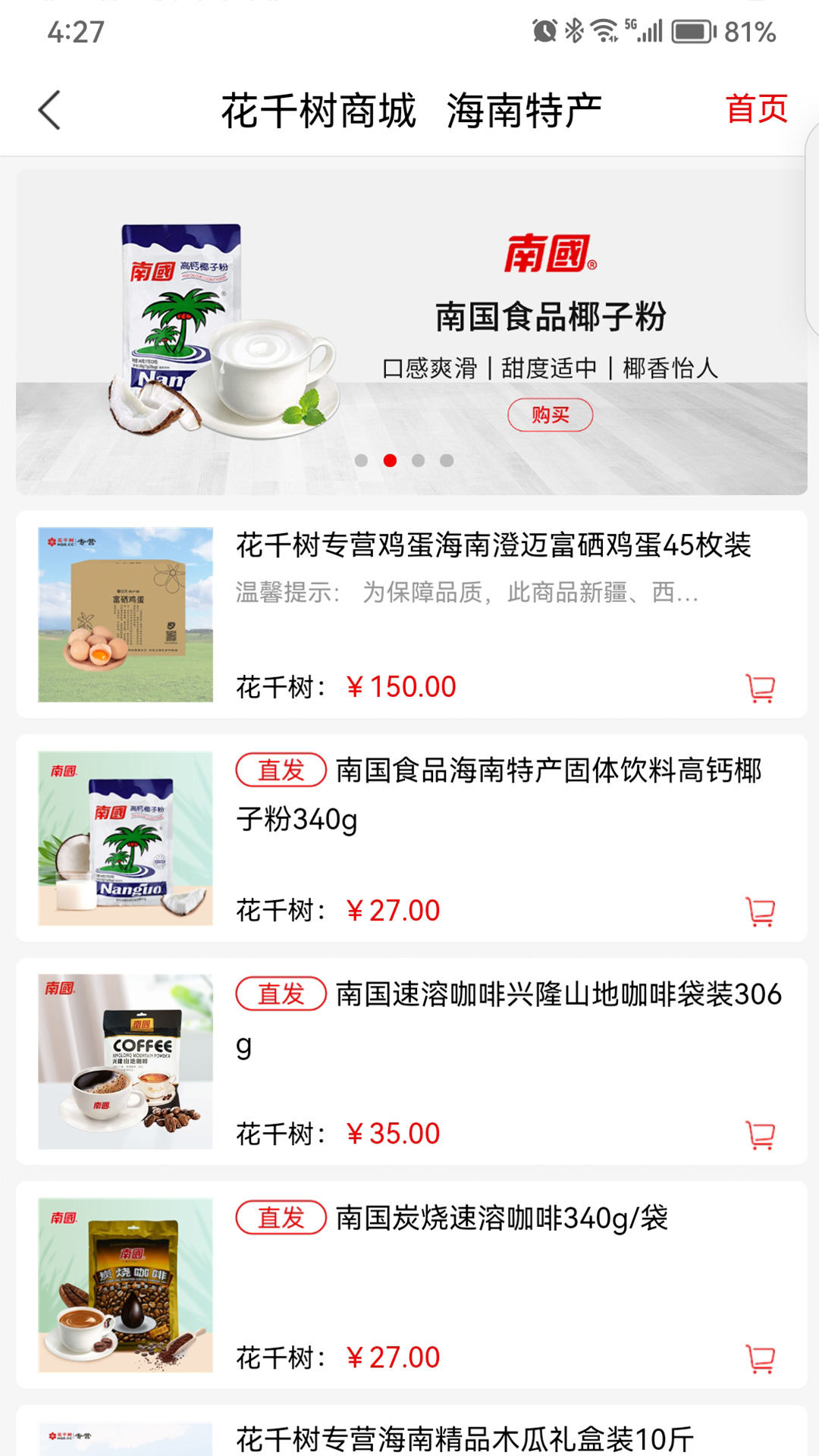The image size is (819, 1456).
Task: Add 兴隆山地咖啡袋装306g to the cart
Action: (760, 1135)
